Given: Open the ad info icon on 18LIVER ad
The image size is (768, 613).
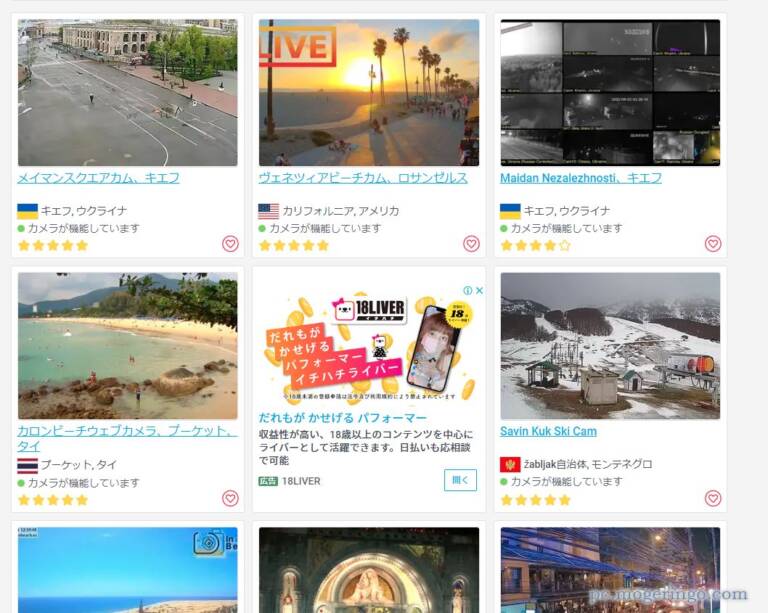Looking at the screenshot, I should tap(467, 291).
